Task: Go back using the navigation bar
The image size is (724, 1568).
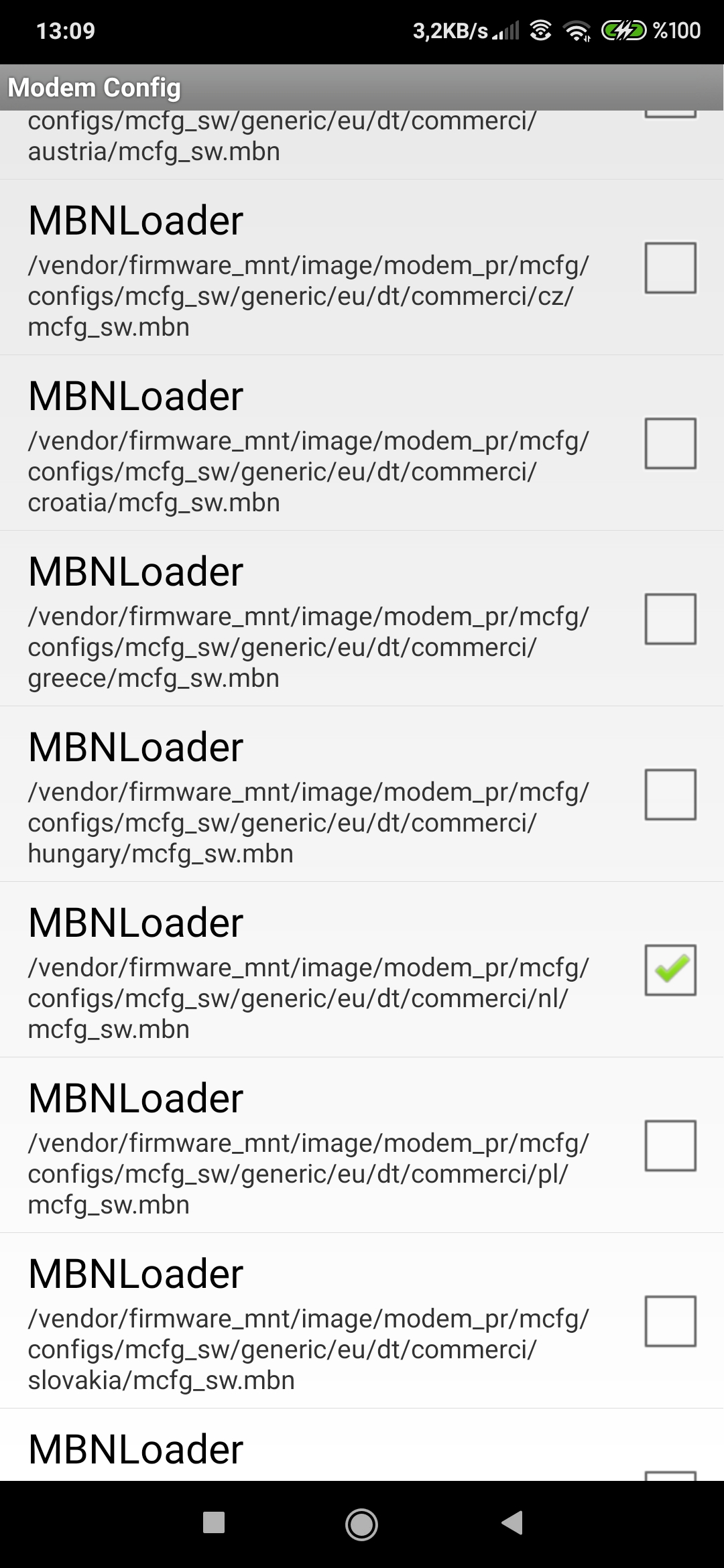Action: point(512,1522)
